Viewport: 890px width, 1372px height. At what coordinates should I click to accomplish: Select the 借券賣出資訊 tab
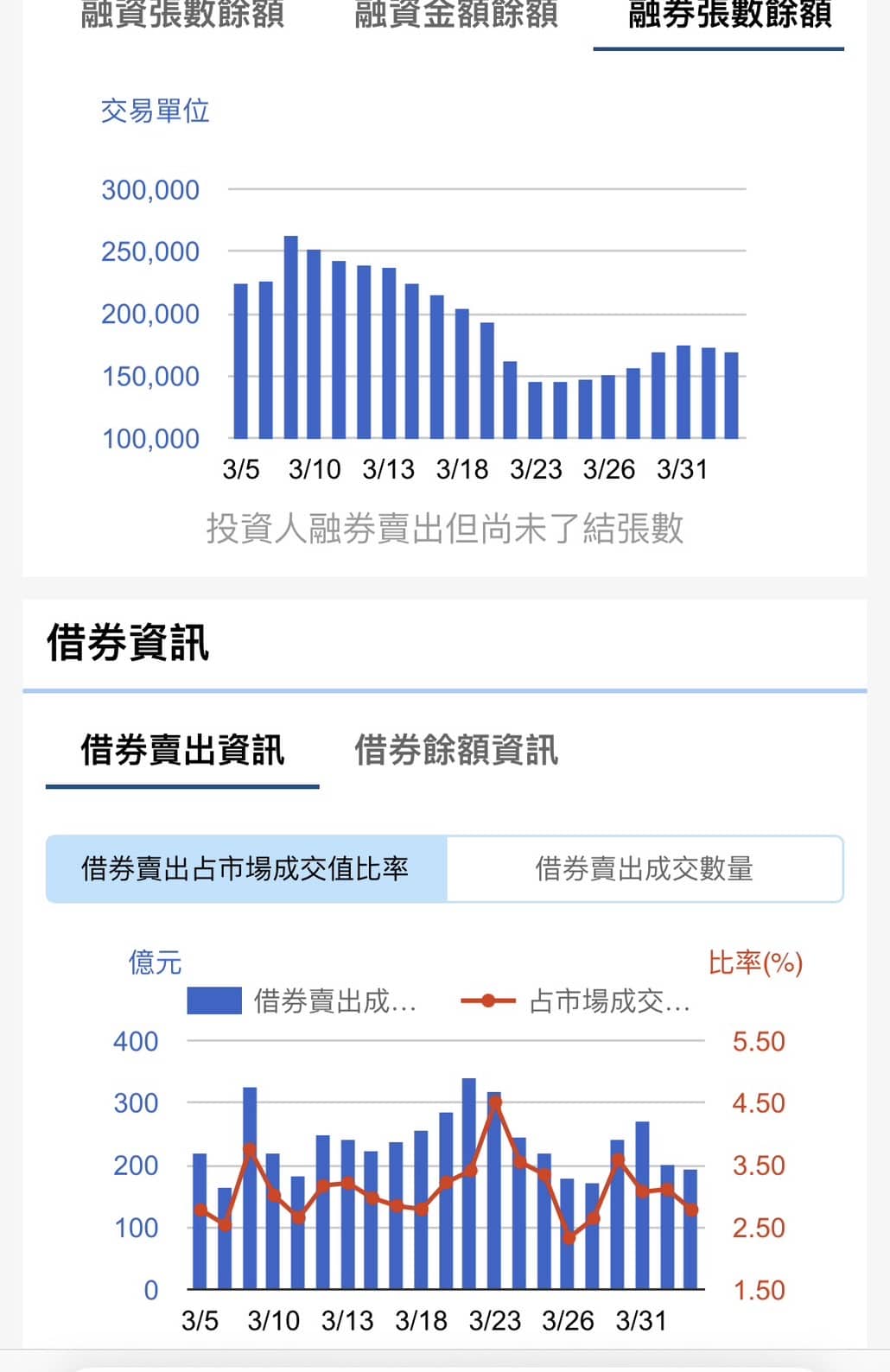pyautogui.click(x=182, y=750)
